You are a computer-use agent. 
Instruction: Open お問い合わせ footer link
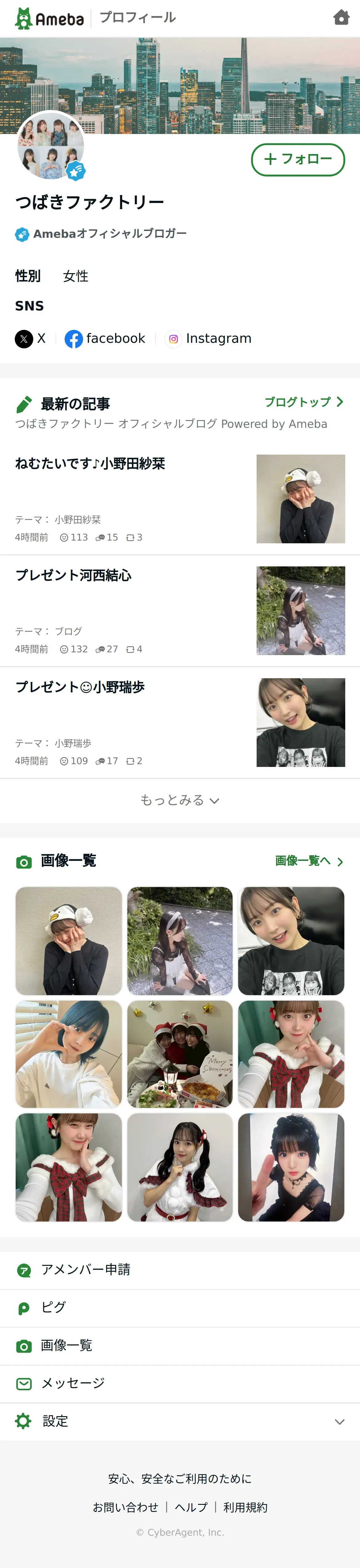[x=125, y=1507]
